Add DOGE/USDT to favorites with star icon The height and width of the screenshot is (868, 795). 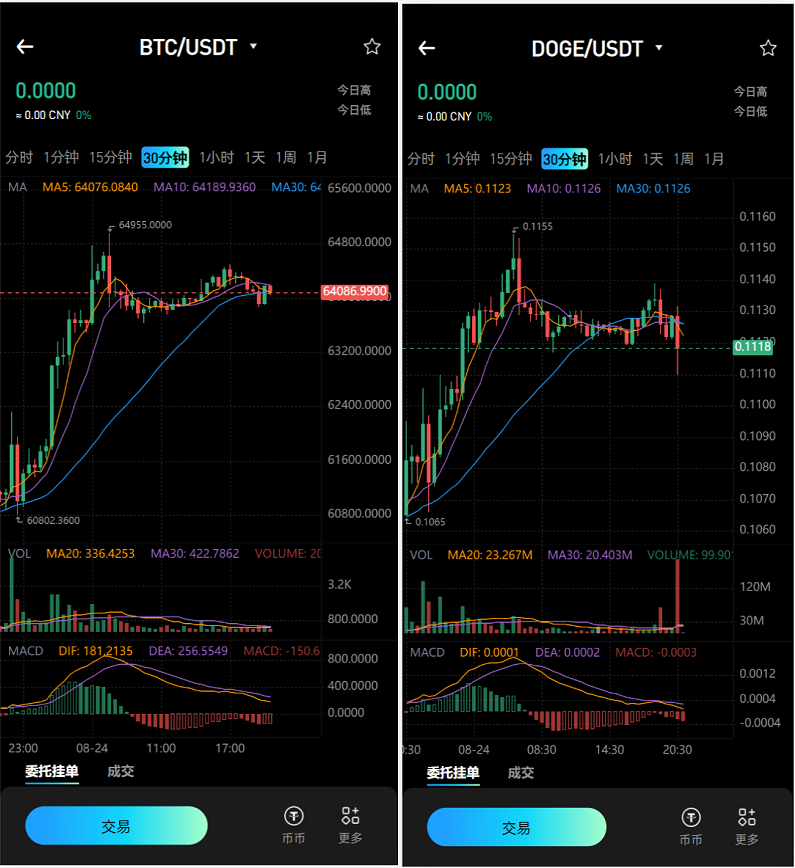pyautogui.click(x=768, y=47)
